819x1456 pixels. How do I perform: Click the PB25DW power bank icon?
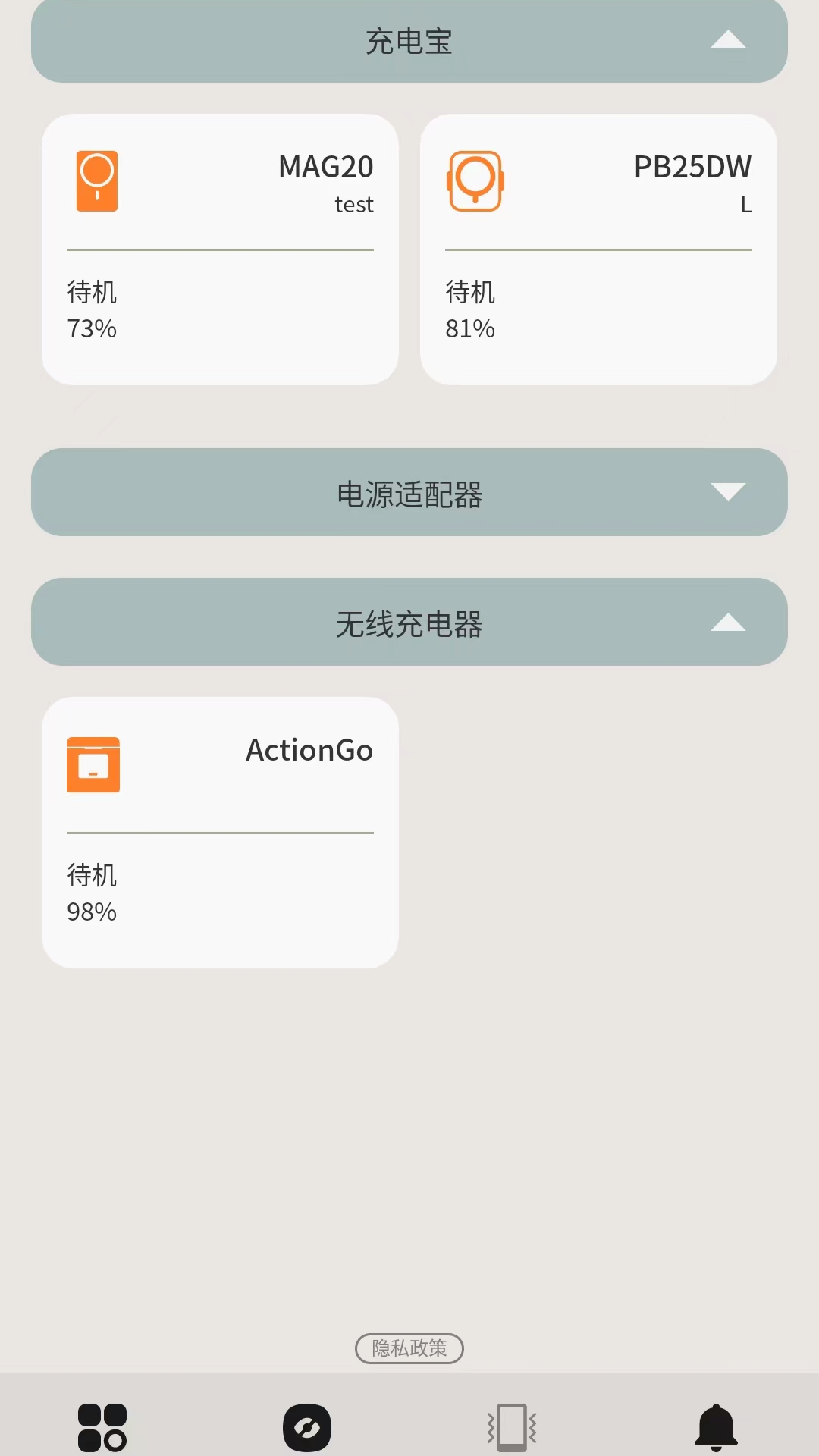(x=475, y=181)
